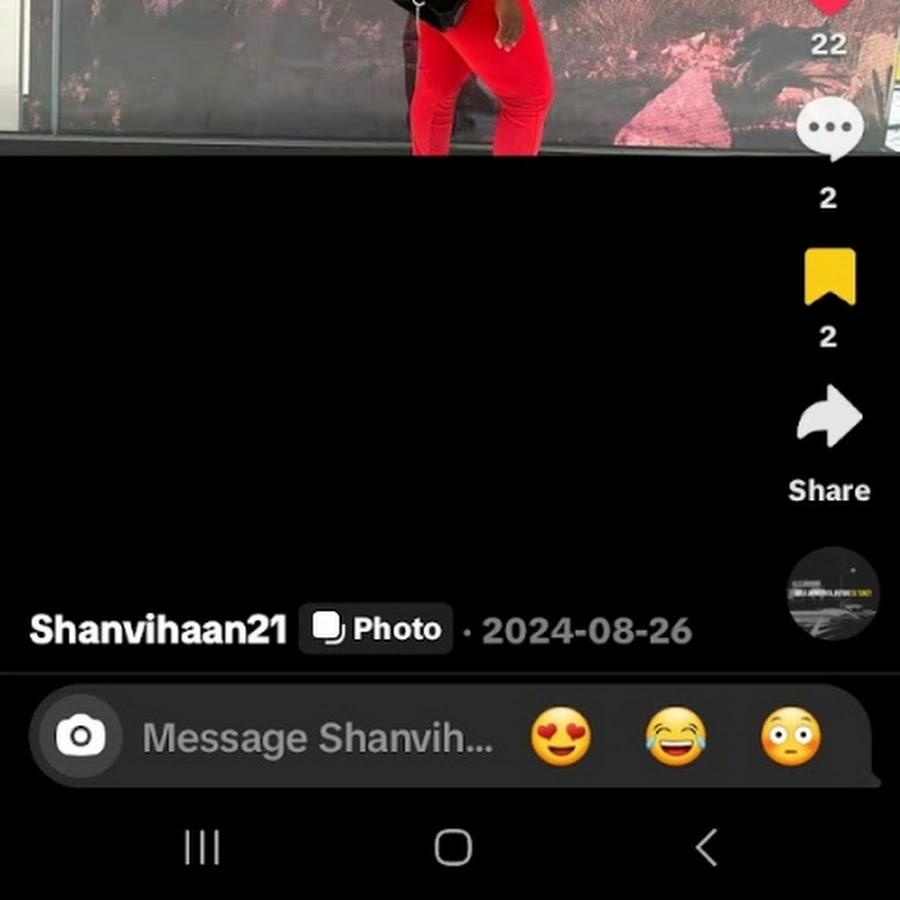The image size is (900, 900).
Task: Open the camera in the message bar
Action: (x=80, y=738)
